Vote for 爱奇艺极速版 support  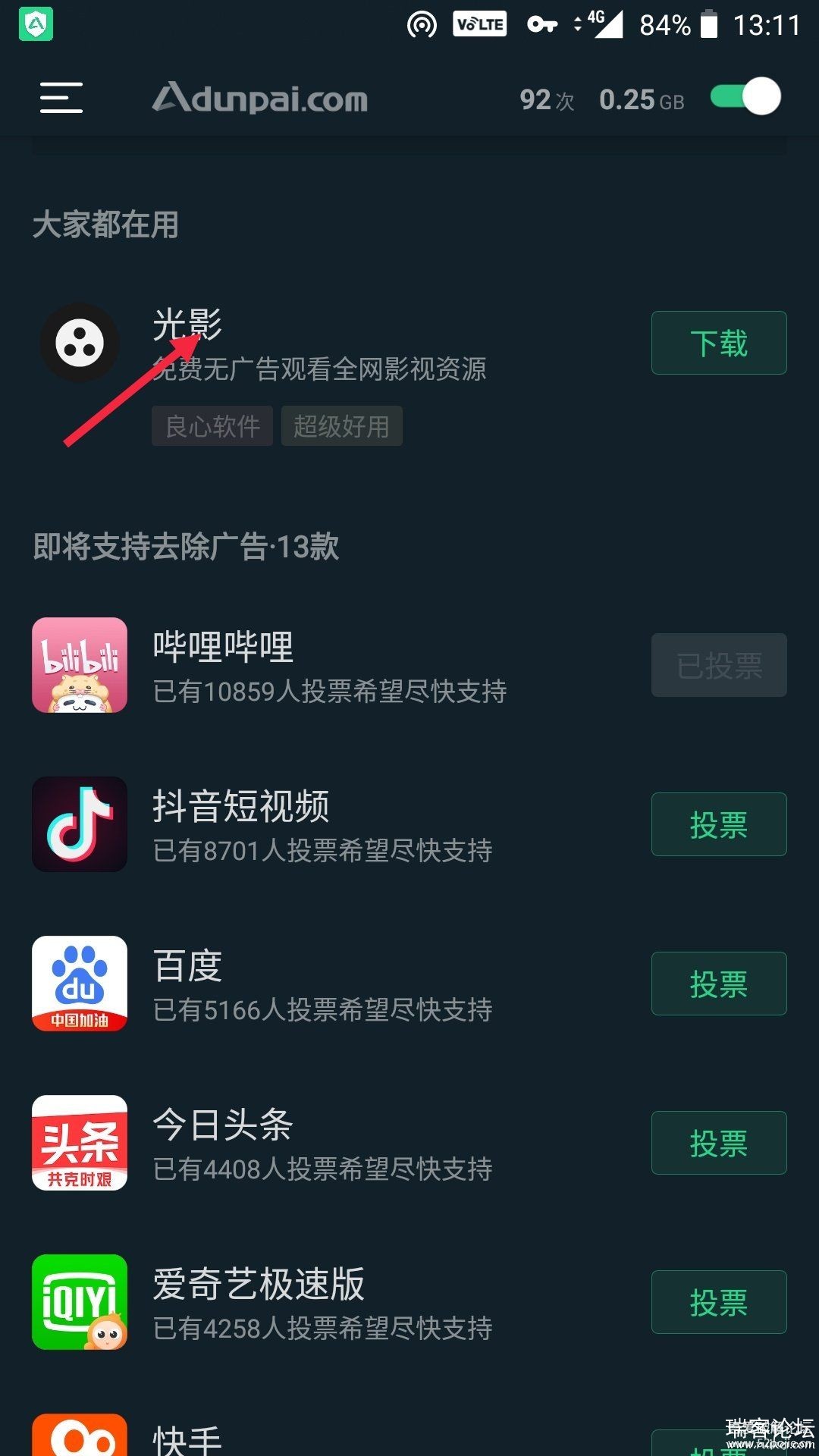coord(718,1302)
